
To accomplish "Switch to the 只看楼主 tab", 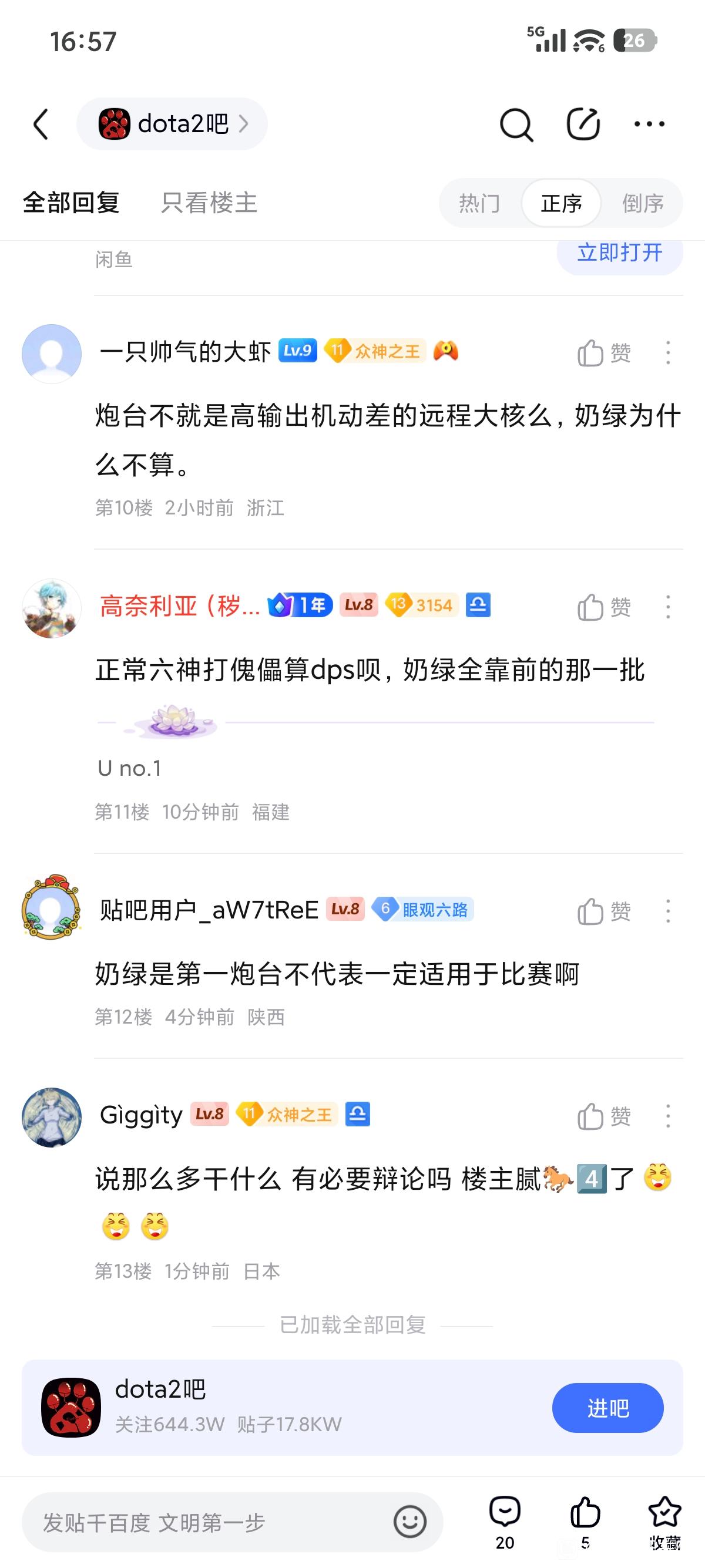I will tap(209, 203).
